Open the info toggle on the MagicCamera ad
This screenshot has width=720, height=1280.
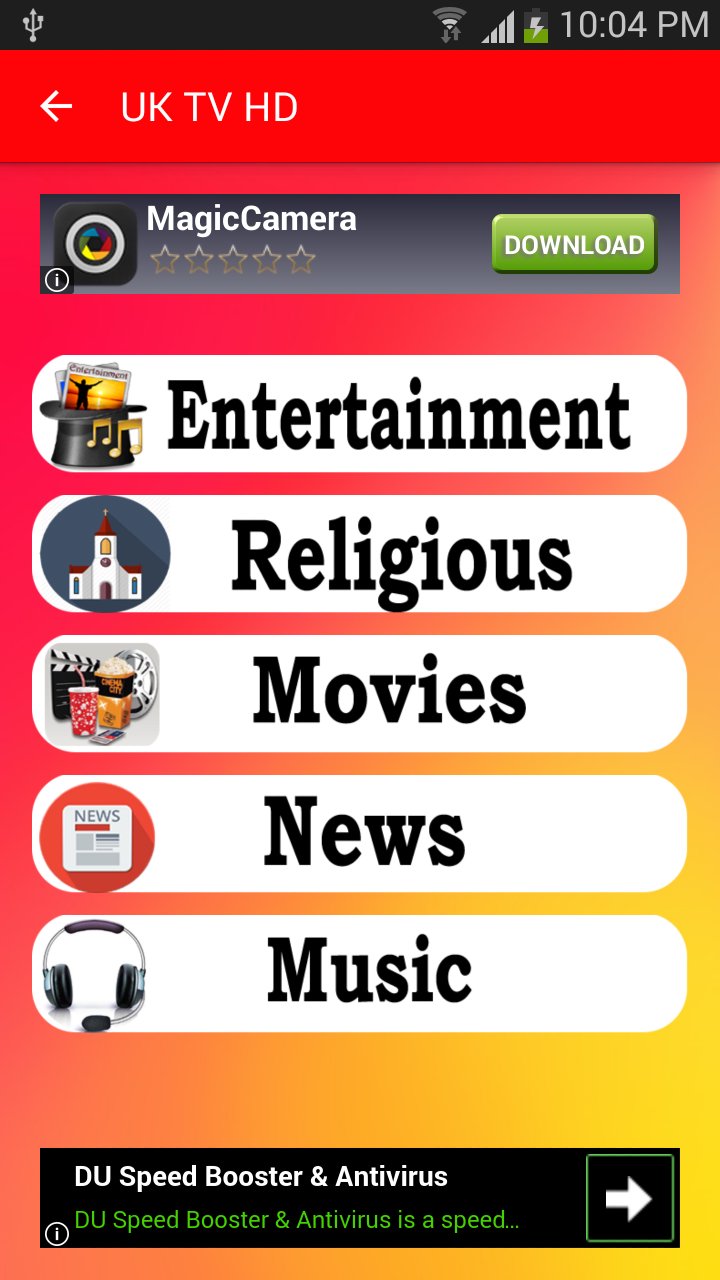pyautogui.click(x=57, y=280)
